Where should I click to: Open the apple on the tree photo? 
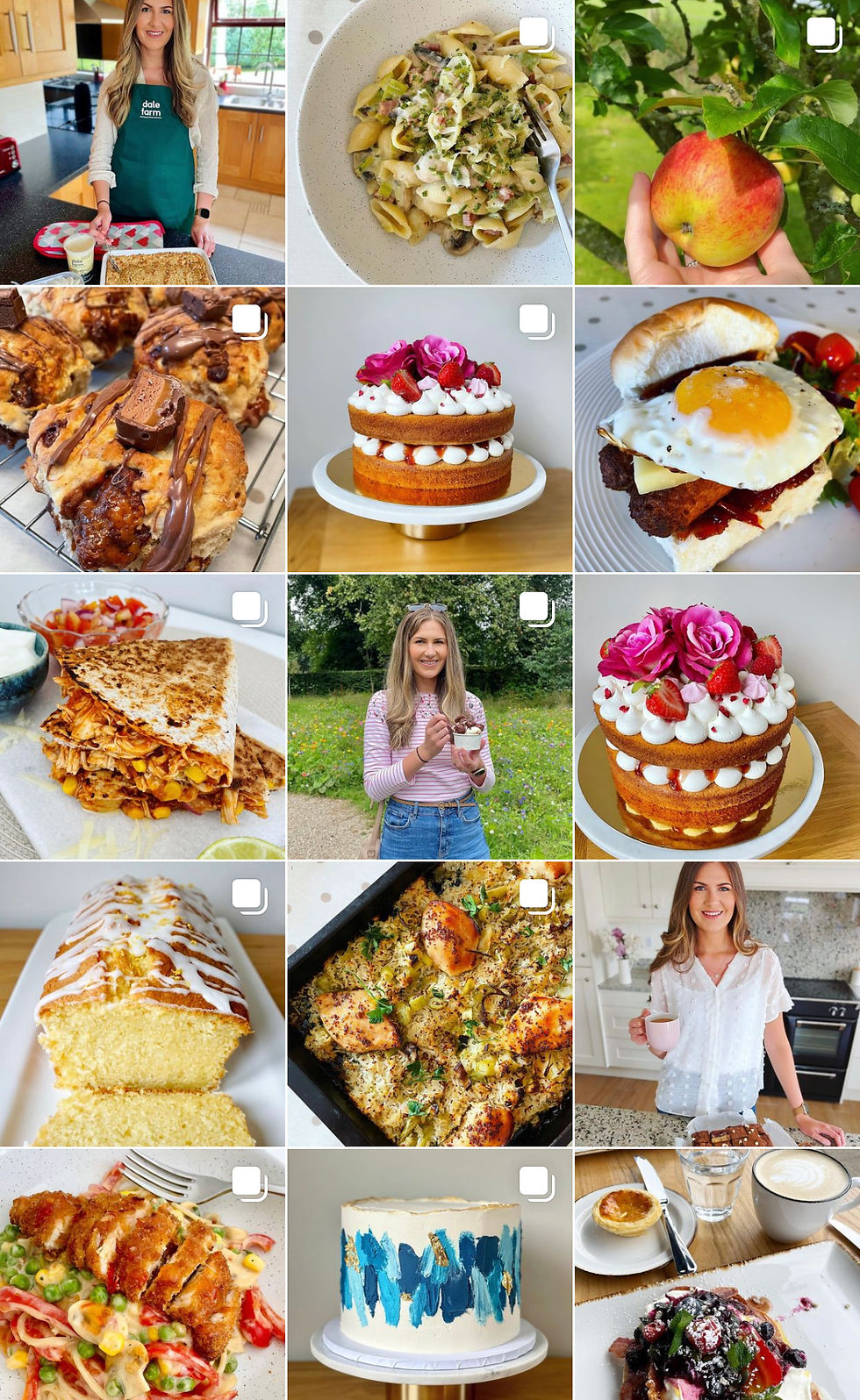(717, 142)
